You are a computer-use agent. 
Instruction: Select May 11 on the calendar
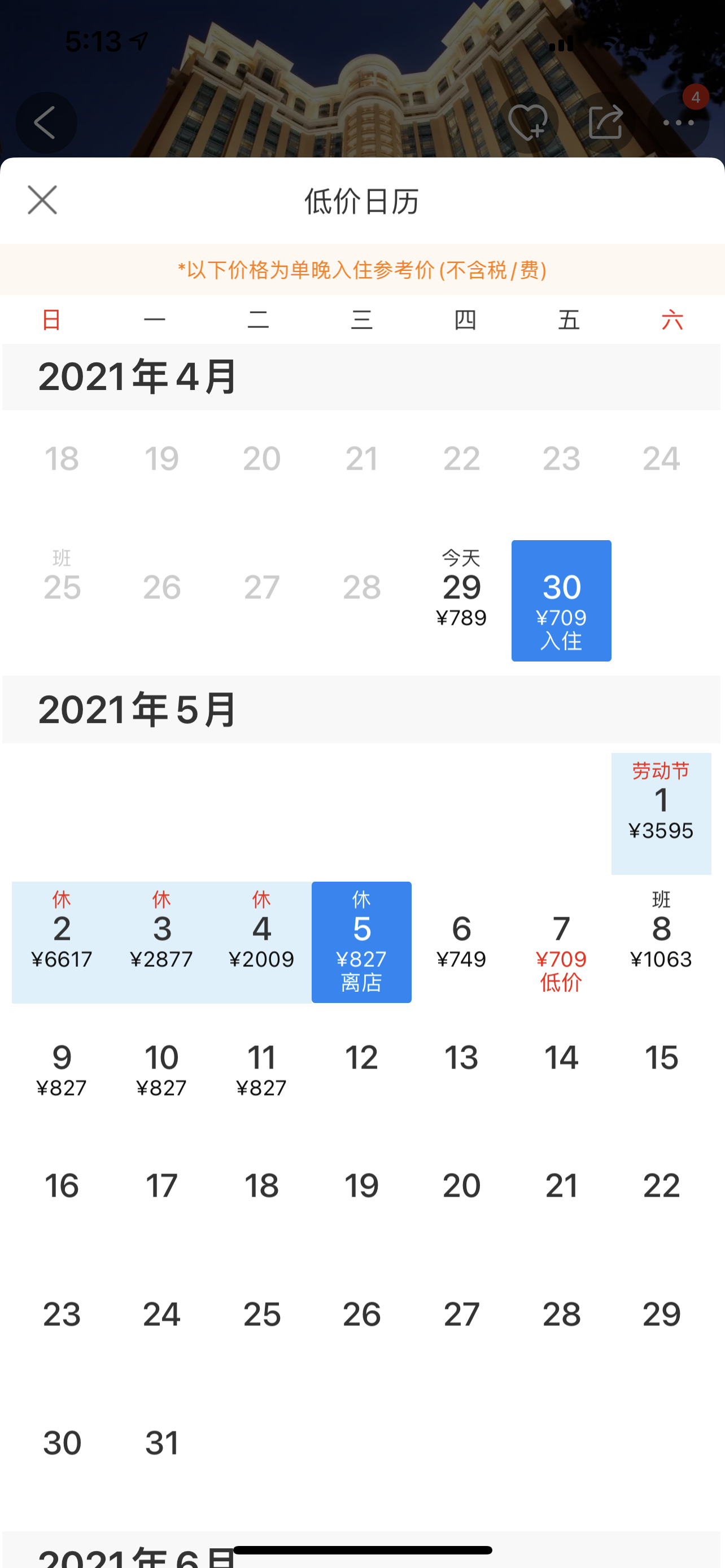pyautogui.click(x=261, y=1070)
